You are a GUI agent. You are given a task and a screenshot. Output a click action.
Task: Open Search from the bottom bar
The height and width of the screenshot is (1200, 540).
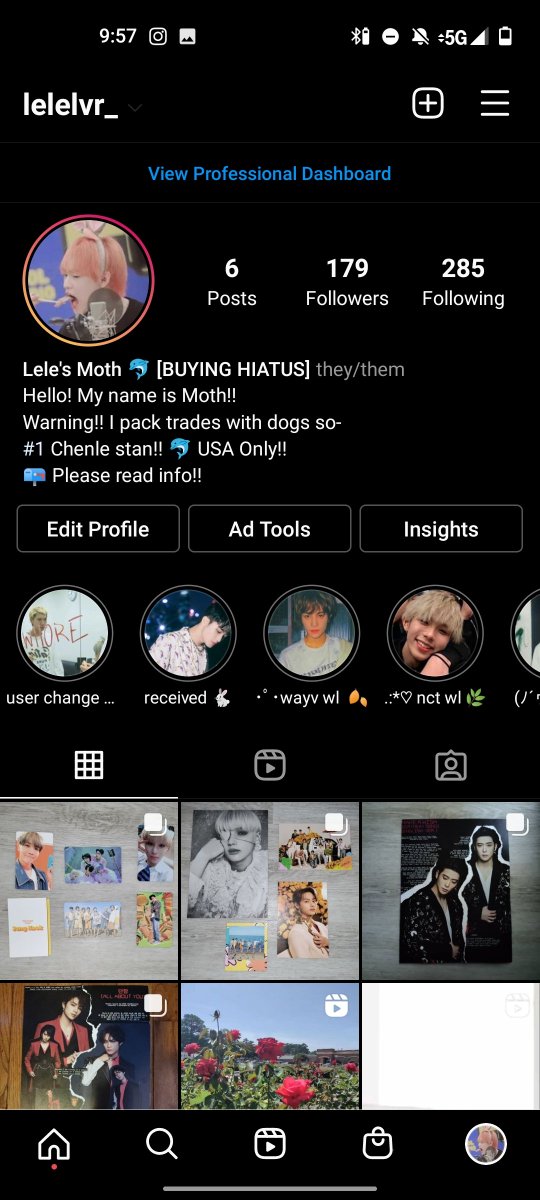[162, 1144]
